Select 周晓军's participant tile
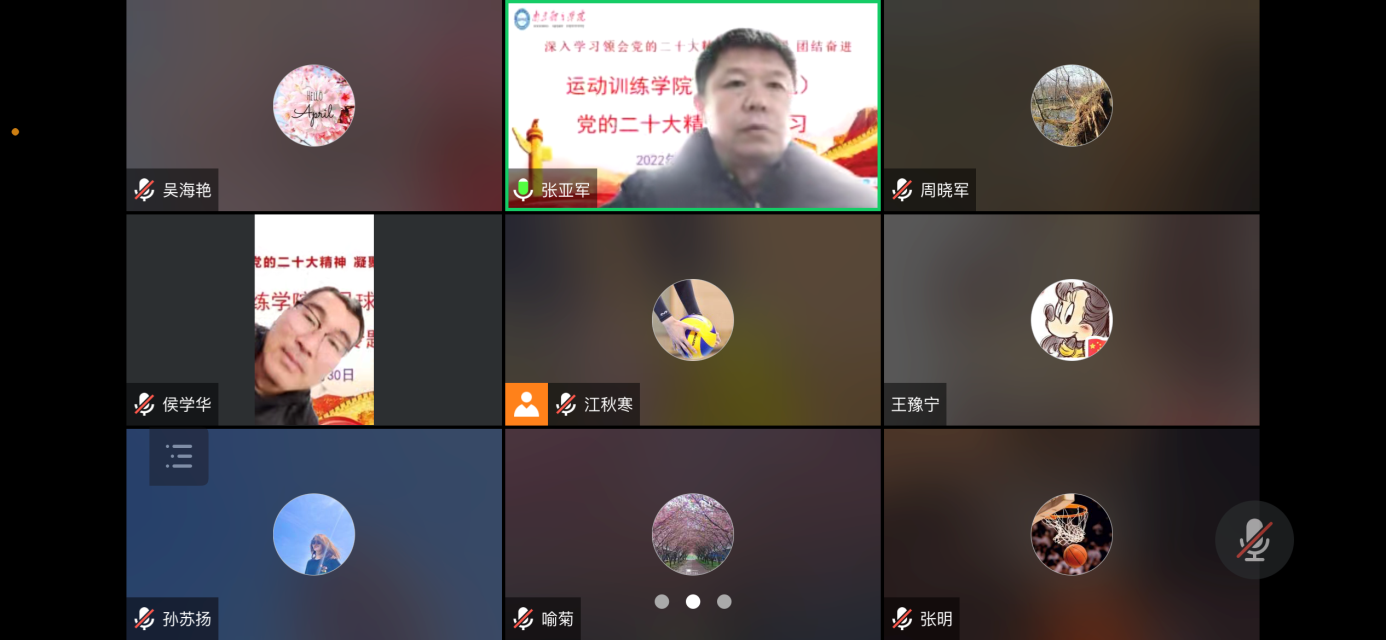1386x640 pixels. [x=1071, y=105]
